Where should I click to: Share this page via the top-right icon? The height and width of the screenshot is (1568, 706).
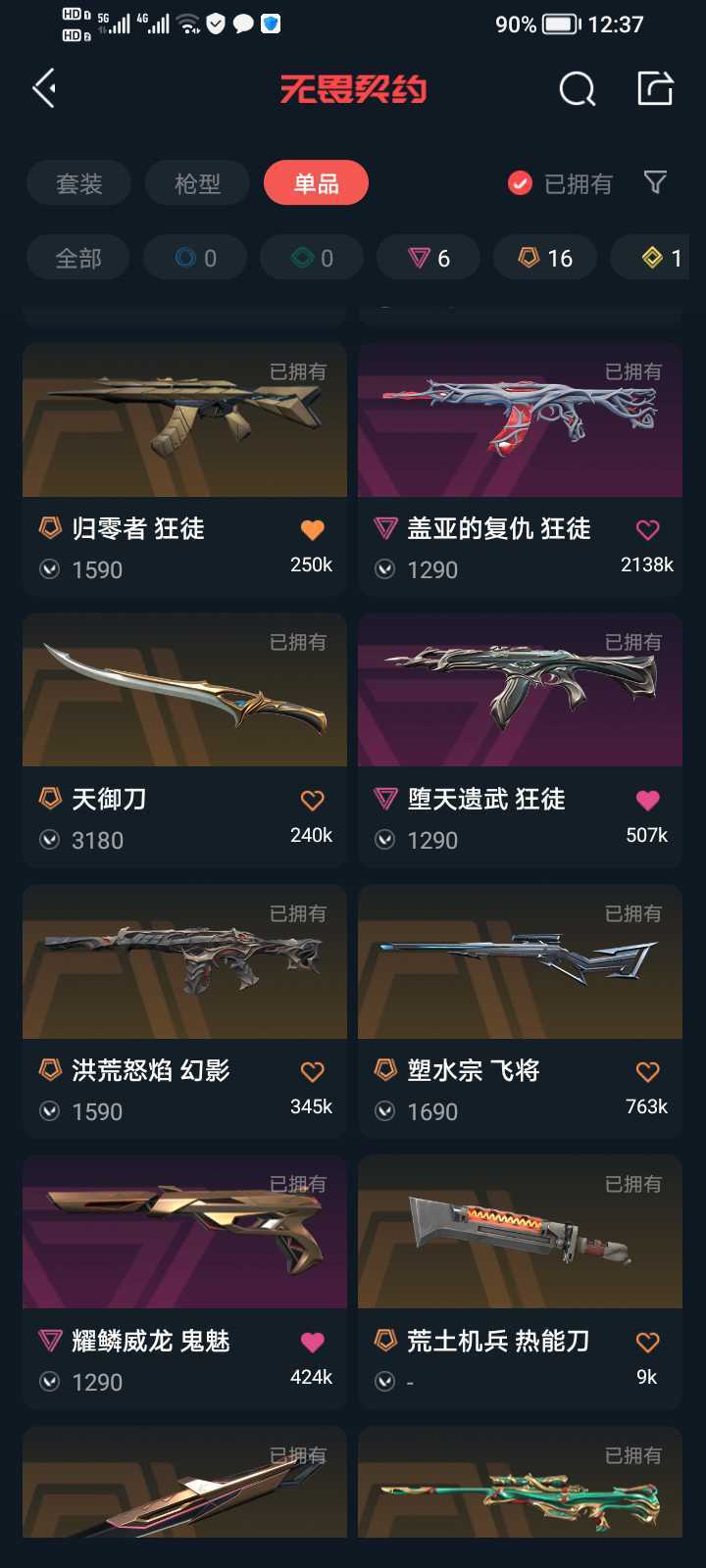[655, 88]
